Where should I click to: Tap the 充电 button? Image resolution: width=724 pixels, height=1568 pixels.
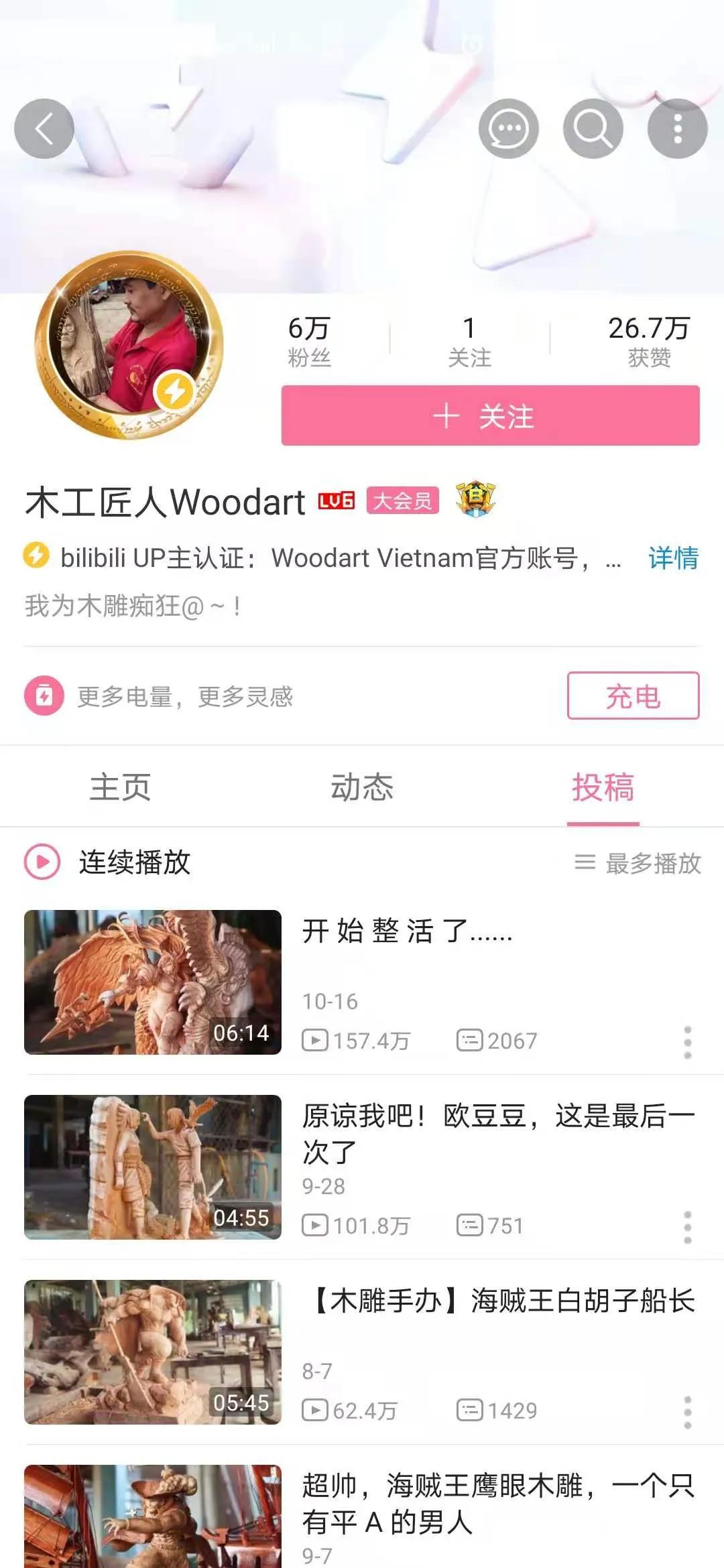[x=633, y=696]
